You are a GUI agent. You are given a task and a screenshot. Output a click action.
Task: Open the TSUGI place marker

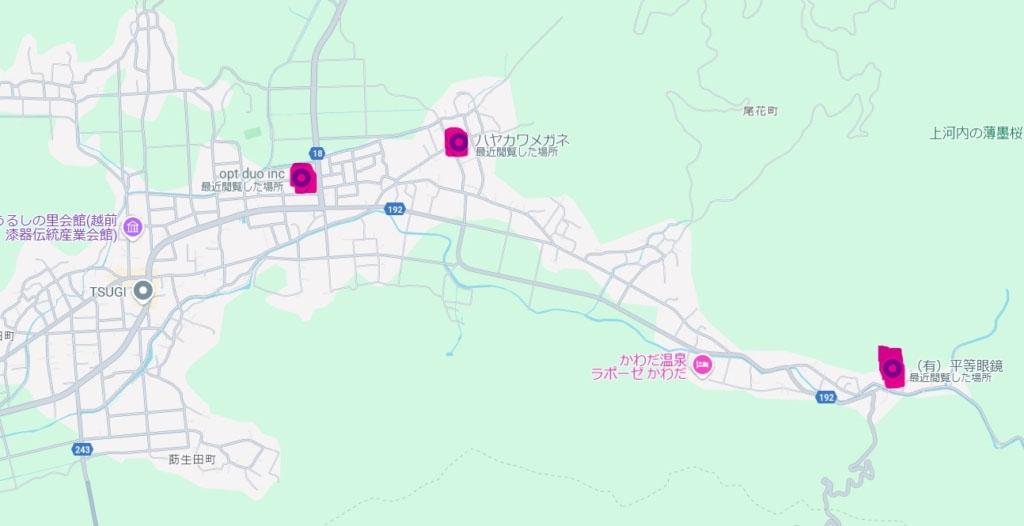point(143,291)
